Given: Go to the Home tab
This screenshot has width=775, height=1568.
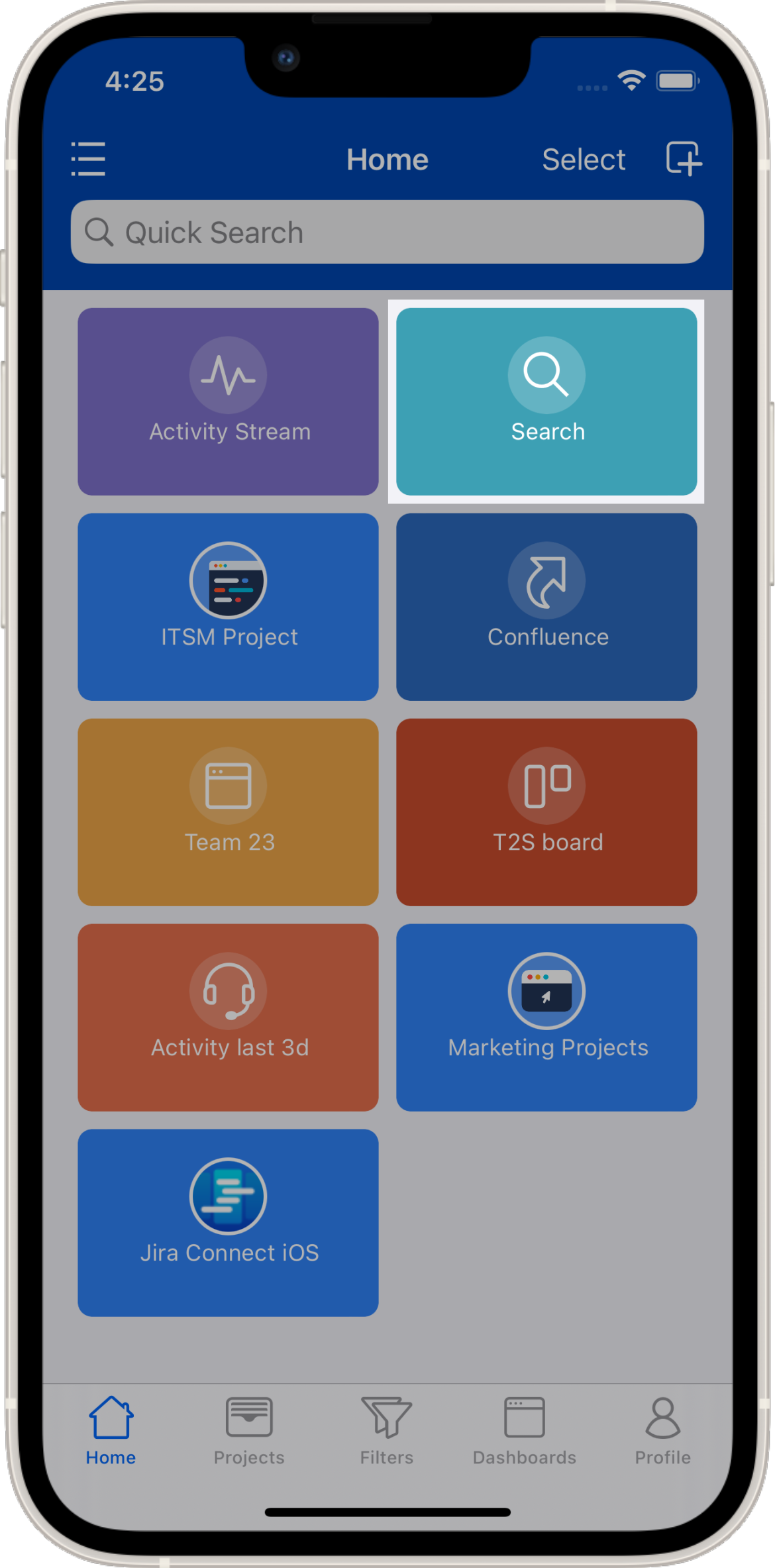Looking at the screenshot, I should click(111, 1431).
